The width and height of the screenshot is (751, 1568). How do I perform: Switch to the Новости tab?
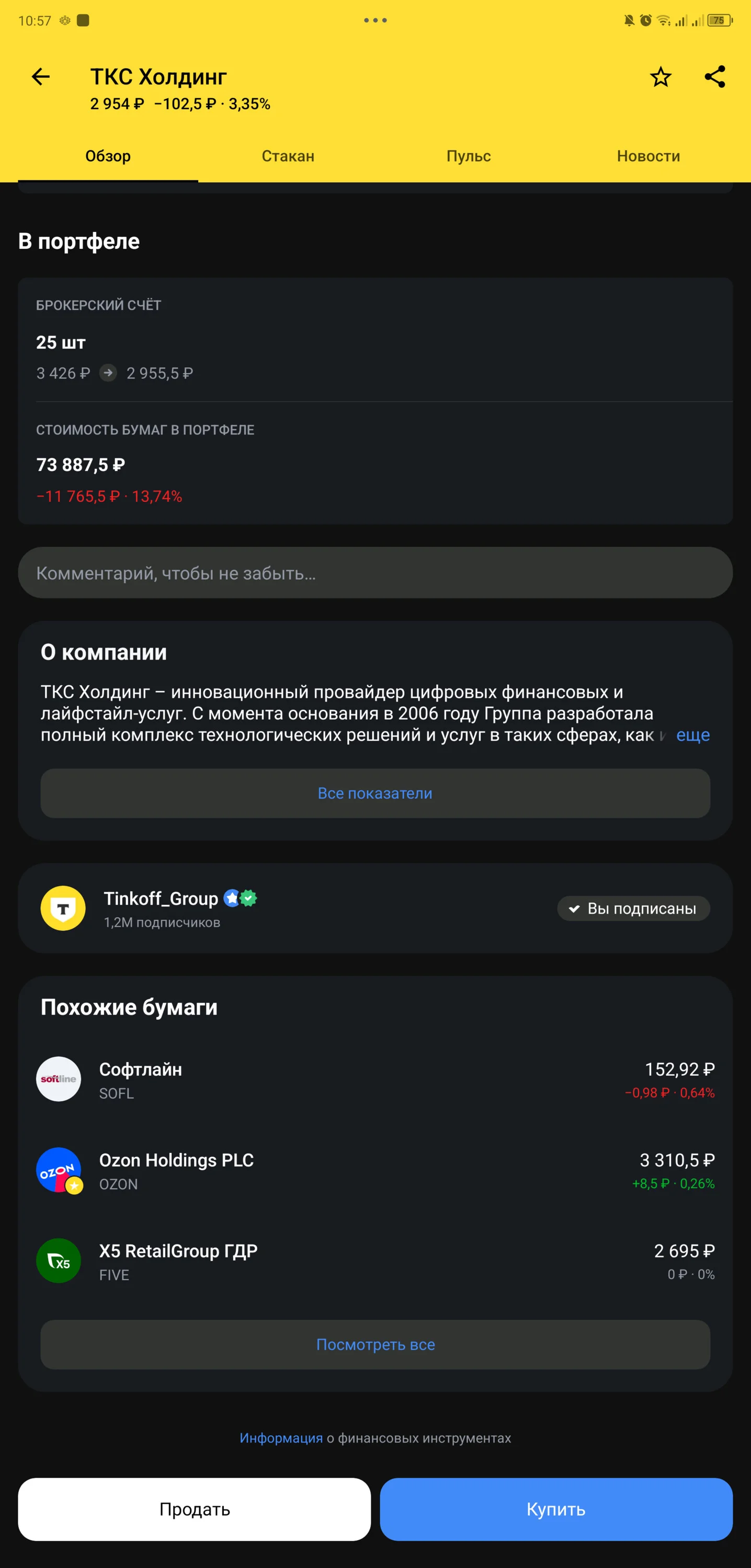pos(648,156)
